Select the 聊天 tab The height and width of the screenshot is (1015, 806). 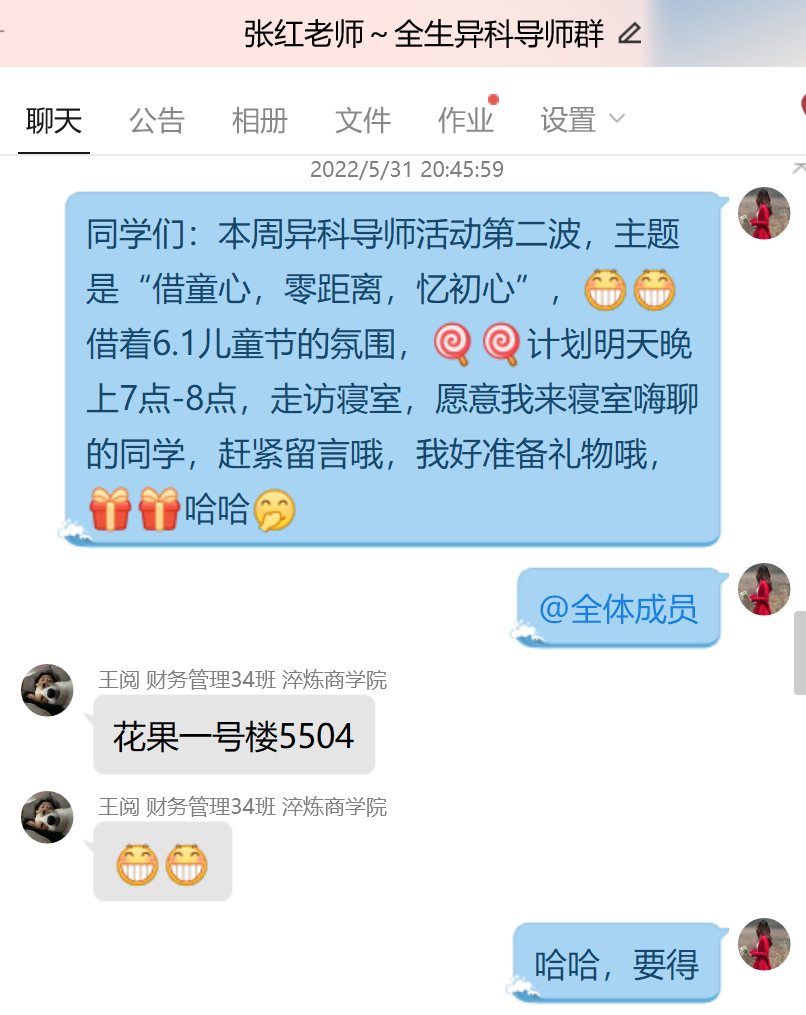click(54, 121)
